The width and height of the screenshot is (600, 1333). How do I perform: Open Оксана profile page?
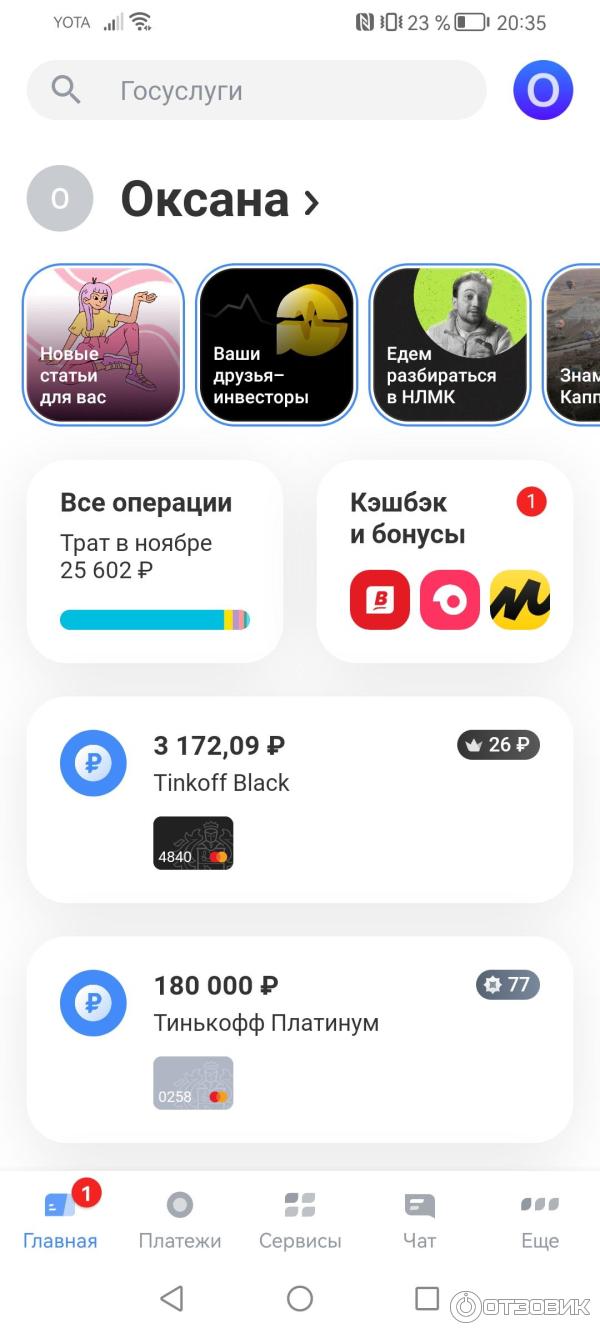click(220, 200)
